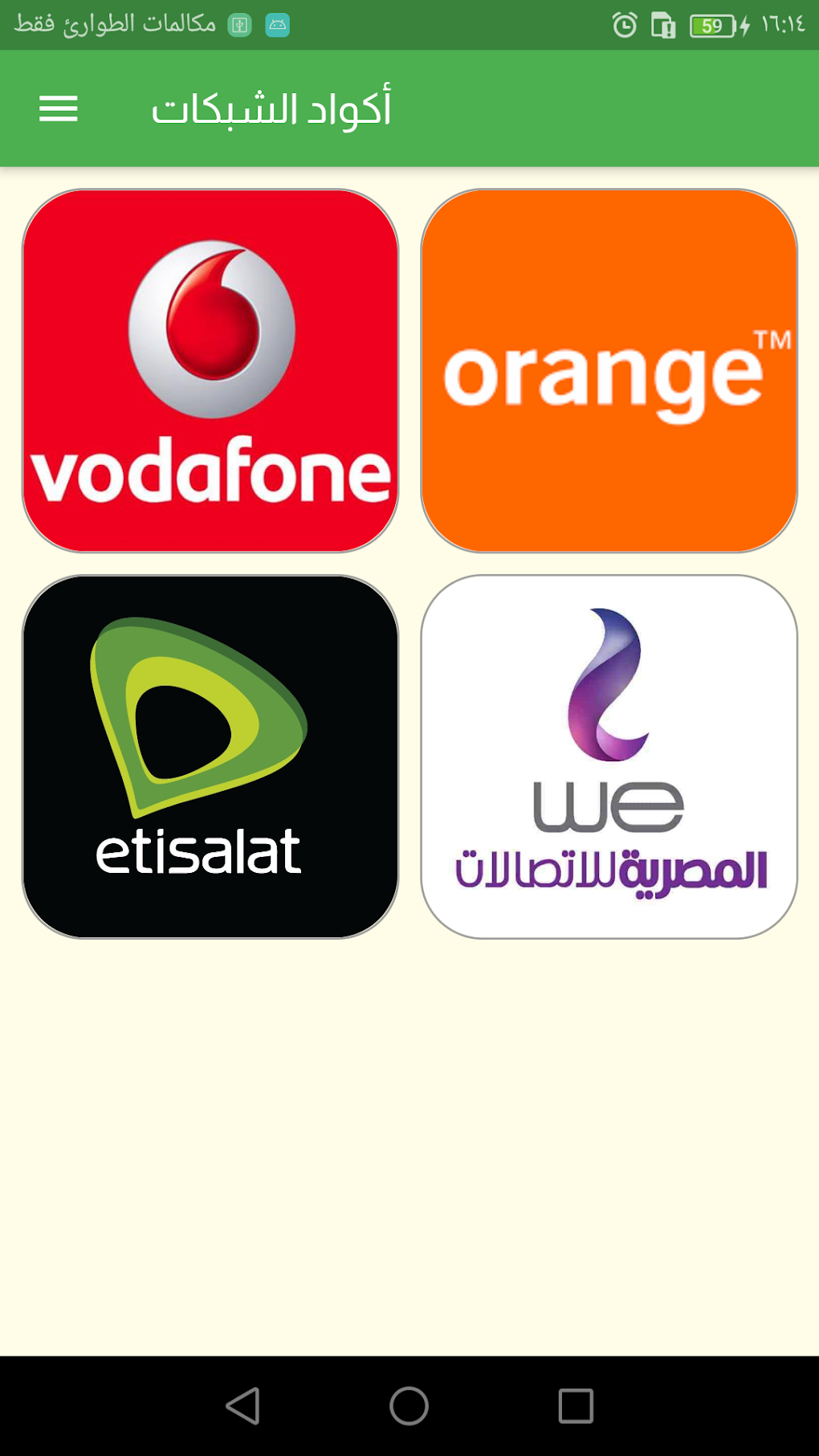
Task: Choose the WE Telecom Egypt tile
Action: tap(609, 757)
